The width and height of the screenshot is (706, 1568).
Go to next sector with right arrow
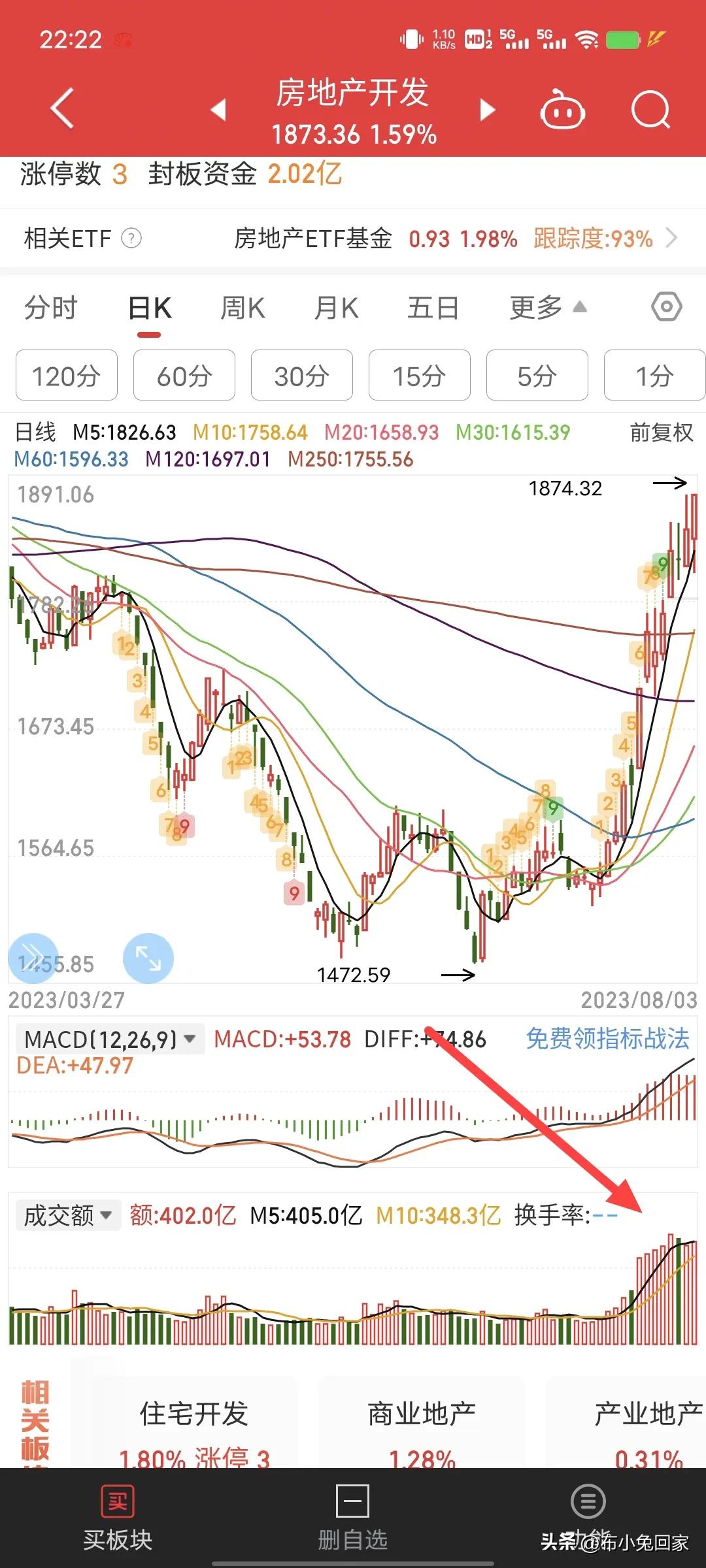point(487,111)
